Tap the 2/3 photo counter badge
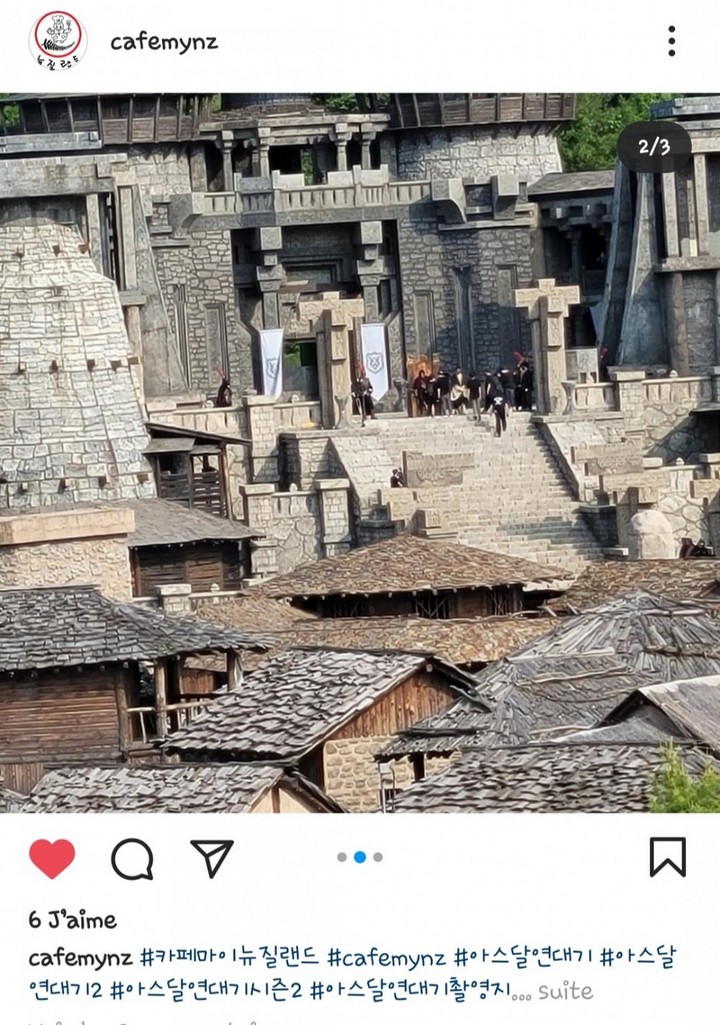720x1025 pixels. pyautogui.click(x=655, y=148)
